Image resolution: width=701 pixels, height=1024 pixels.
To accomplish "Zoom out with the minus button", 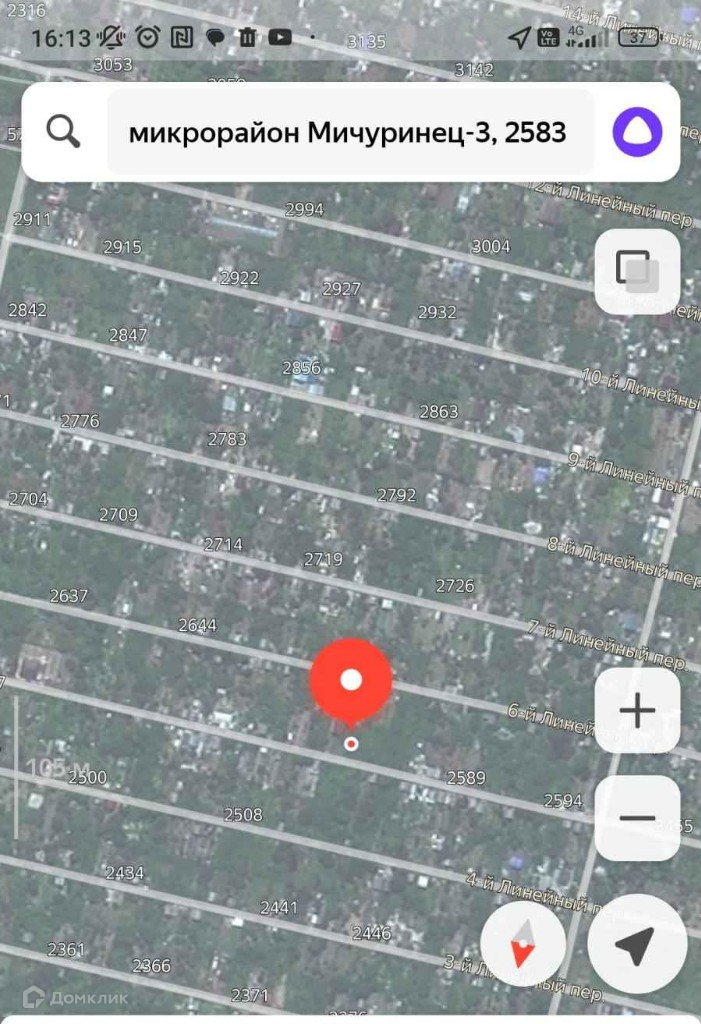I will click(637, 818).
